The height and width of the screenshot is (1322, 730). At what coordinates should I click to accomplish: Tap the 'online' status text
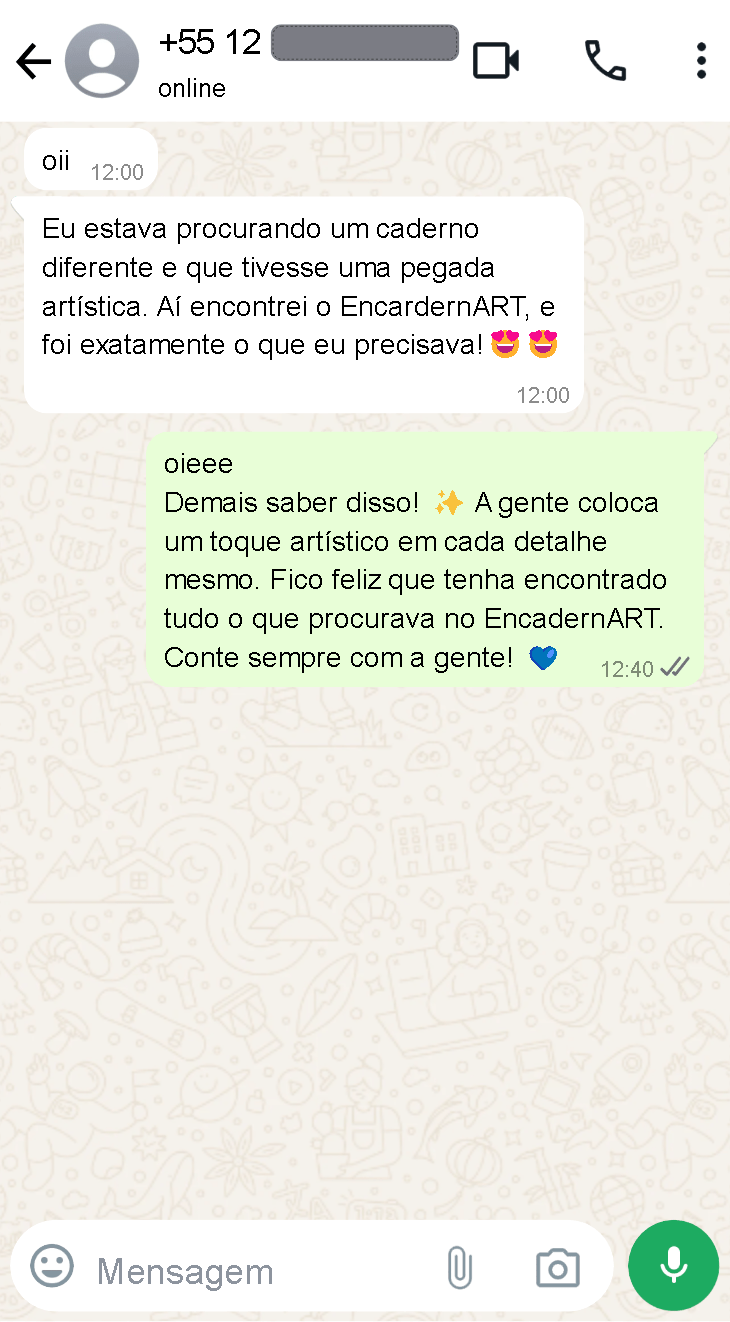pyautogui.click(x=191, y=88)
